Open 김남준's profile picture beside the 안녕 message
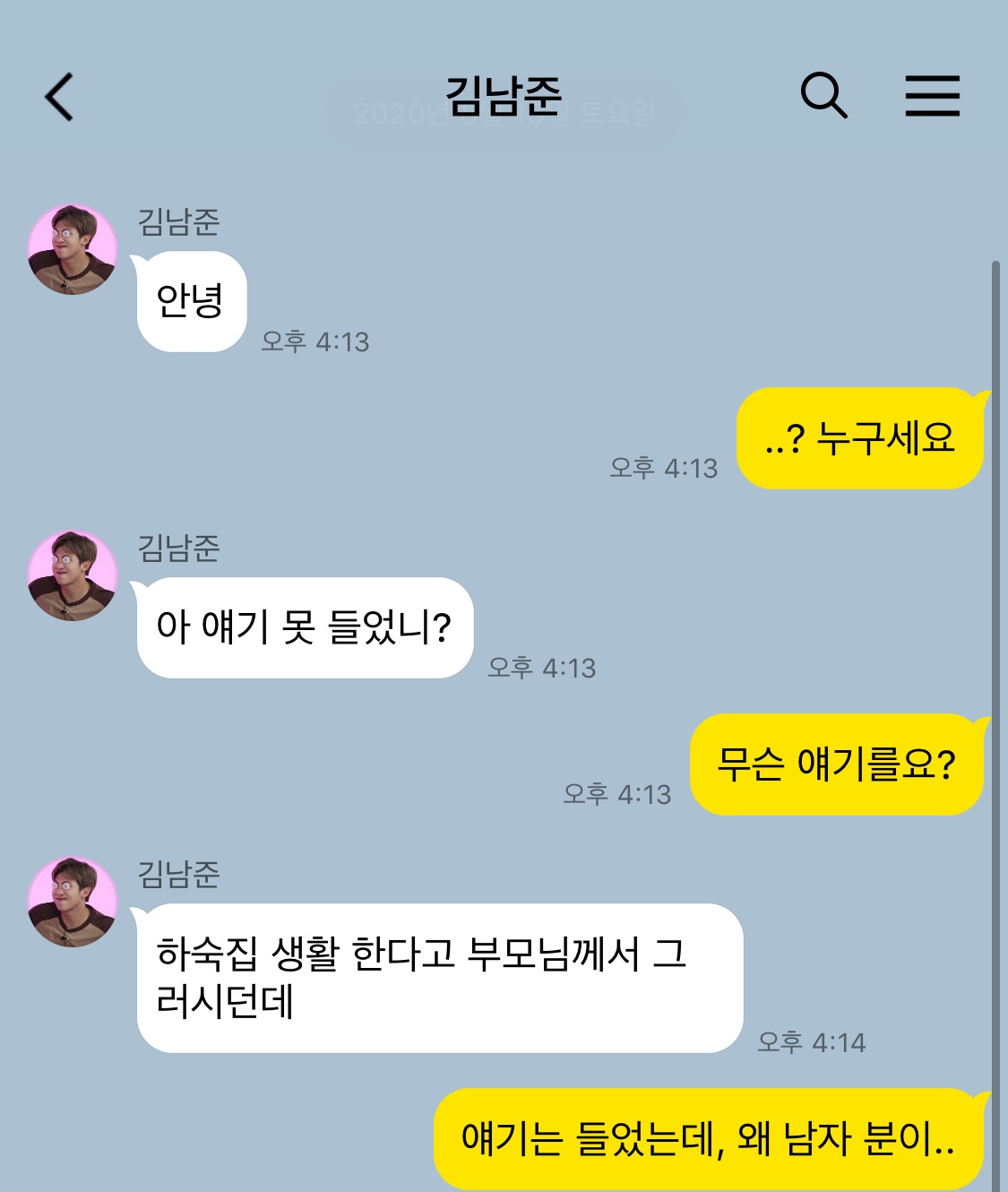1008x1192 pixels. click(x=73, y=250)
